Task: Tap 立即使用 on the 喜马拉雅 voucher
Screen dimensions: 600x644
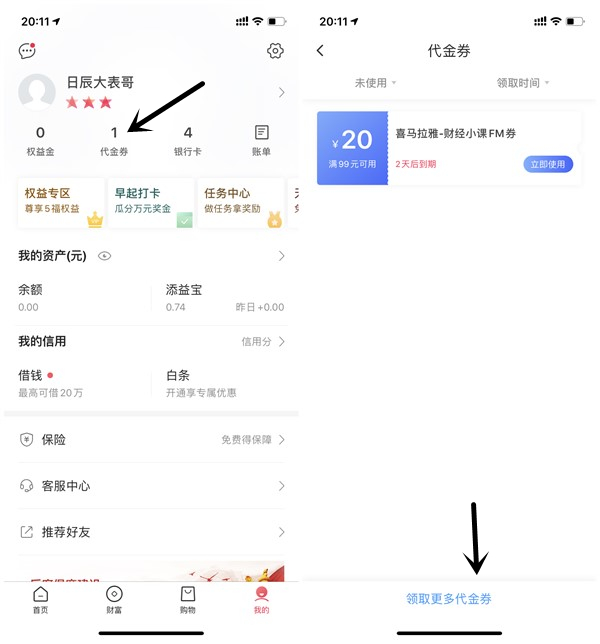Action: click(548, 164)
